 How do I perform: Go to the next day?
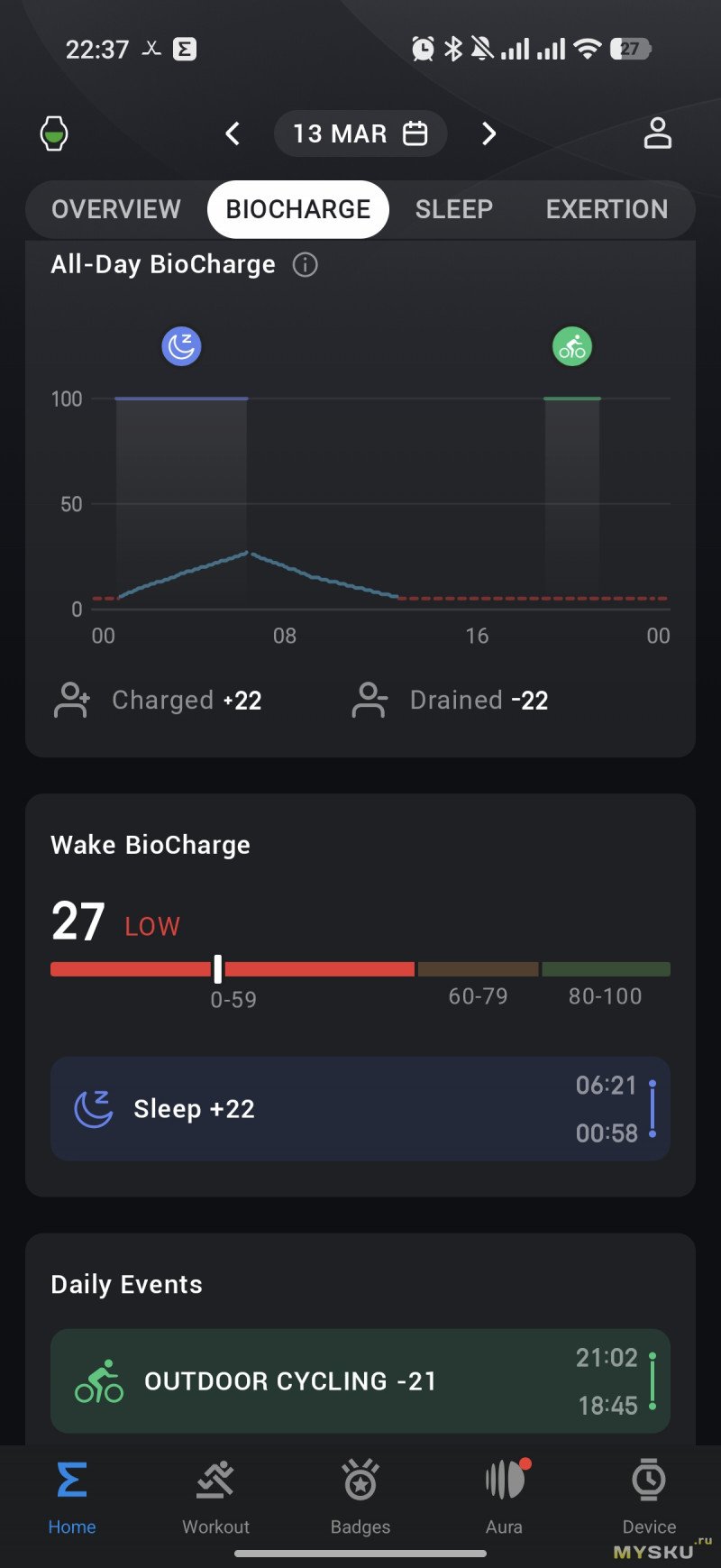coord(488,133)
